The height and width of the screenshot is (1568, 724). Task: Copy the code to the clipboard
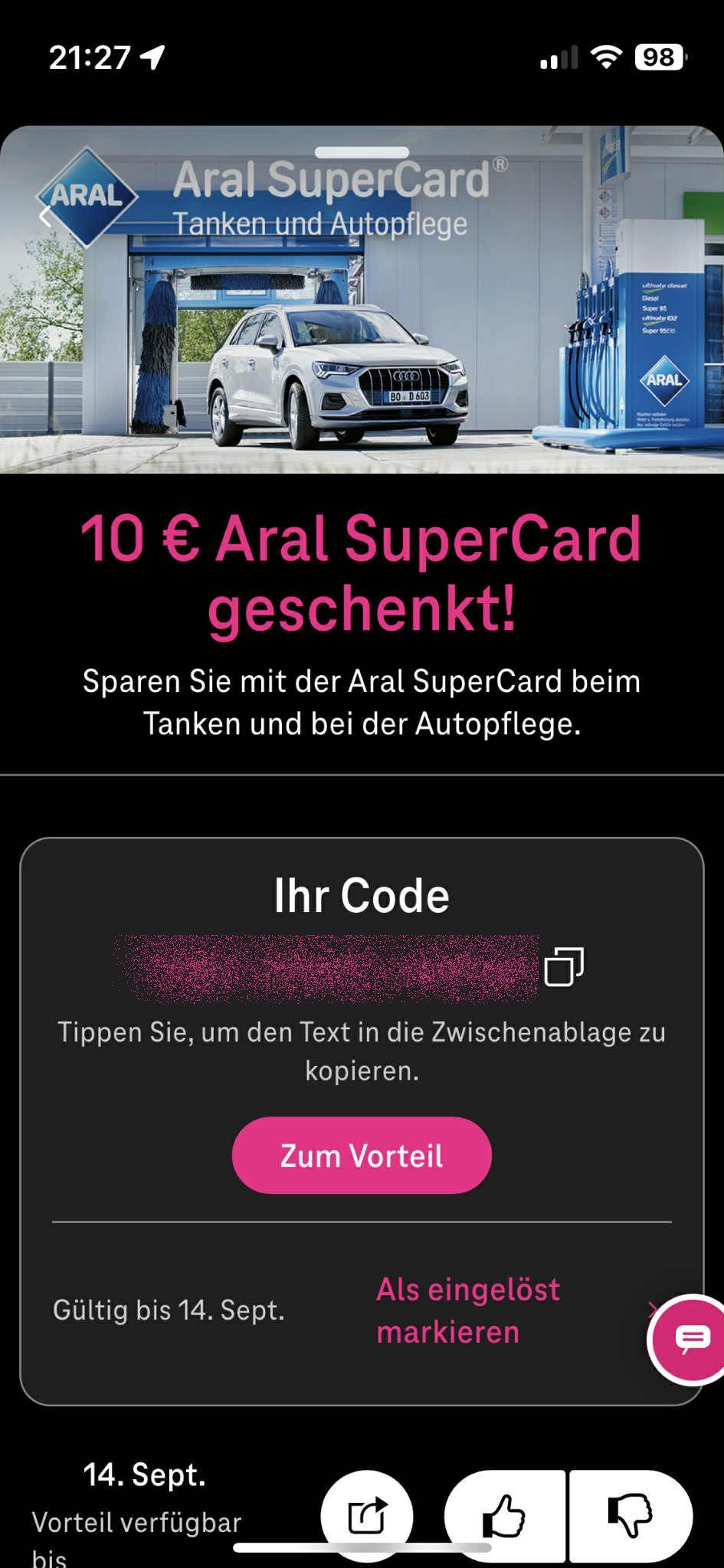[564, 966]
